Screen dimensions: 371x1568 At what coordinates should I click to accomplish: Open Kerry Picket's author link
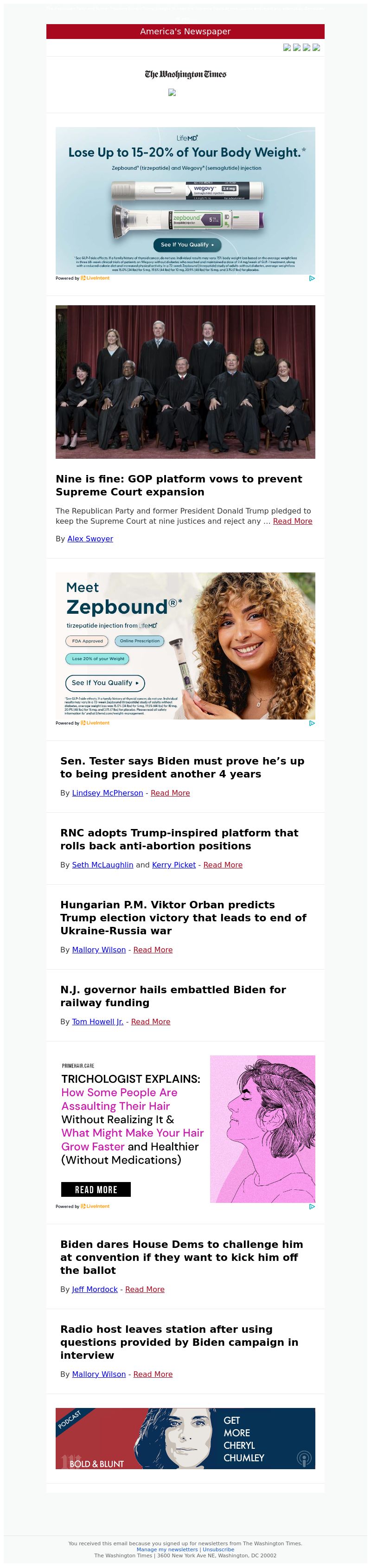coord(173,865)
